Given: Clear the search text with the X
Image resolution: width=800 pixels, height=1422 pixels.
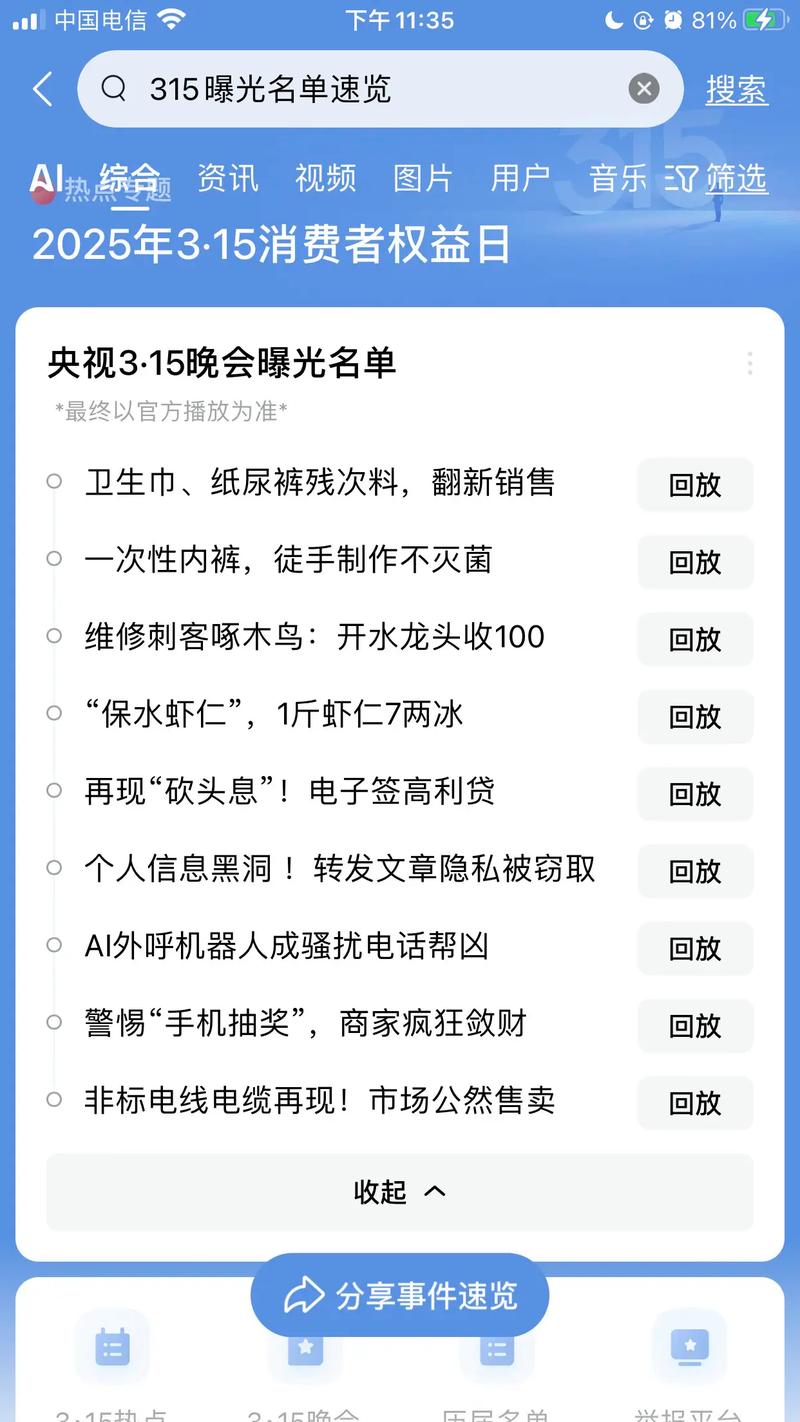Looking at the screenshot, I should [644, 89].
